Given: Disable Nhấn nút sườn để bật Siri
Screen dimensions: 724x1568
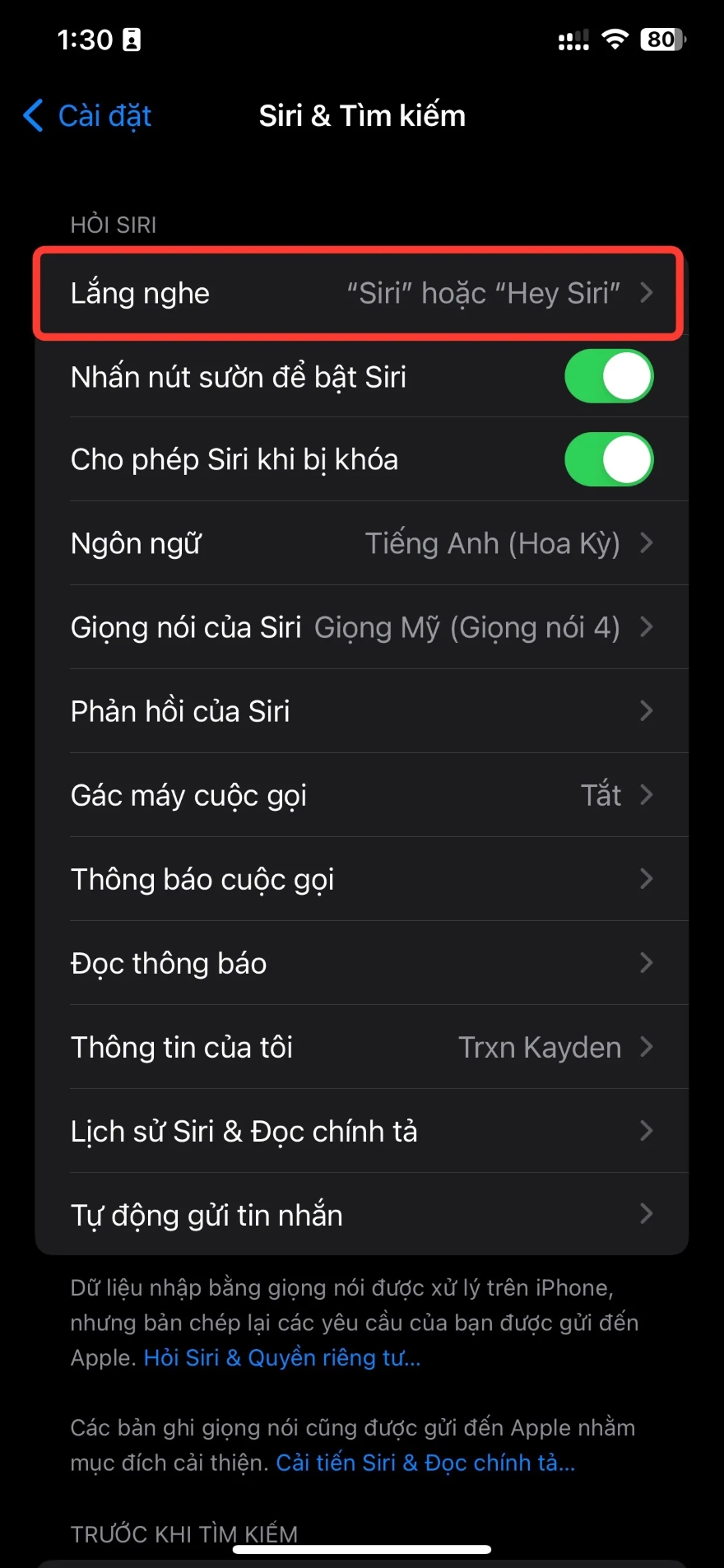Looking at the screenshot, I should pyautogui.click(x=609, y=376).
